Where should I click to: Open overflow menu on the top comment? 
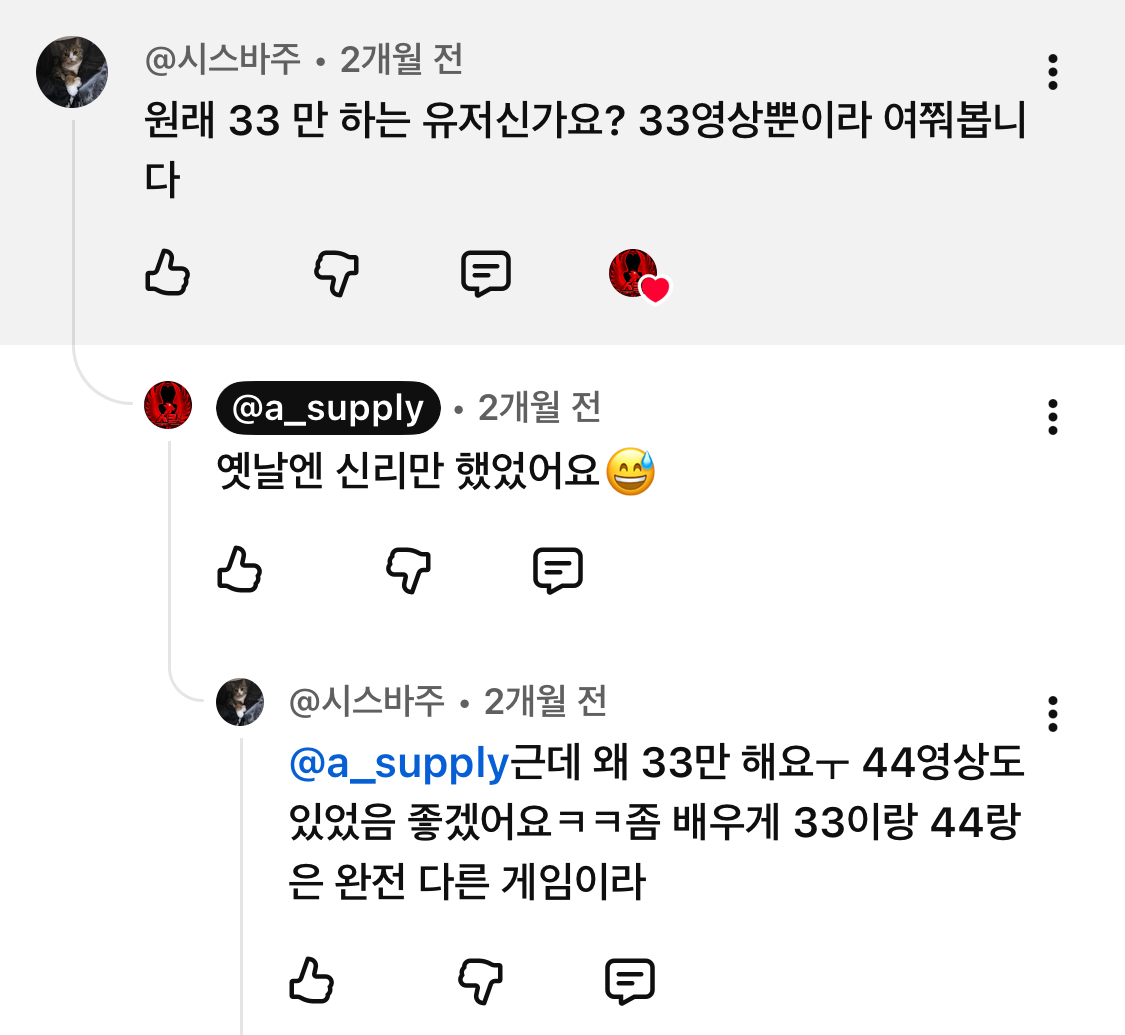click(1052, 73)
